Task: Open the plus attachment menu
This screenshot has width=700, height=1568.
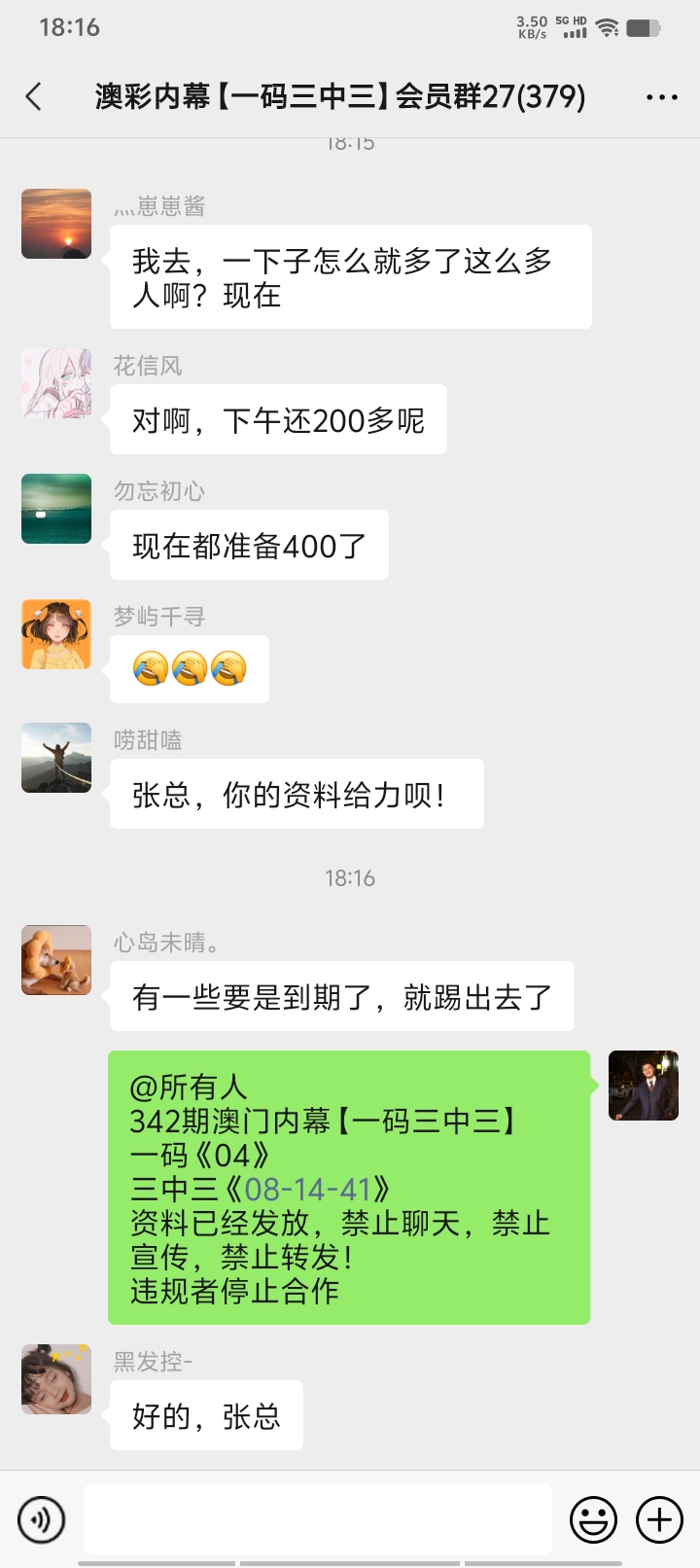Action: pyautogui.click(x=659, y=1518)
